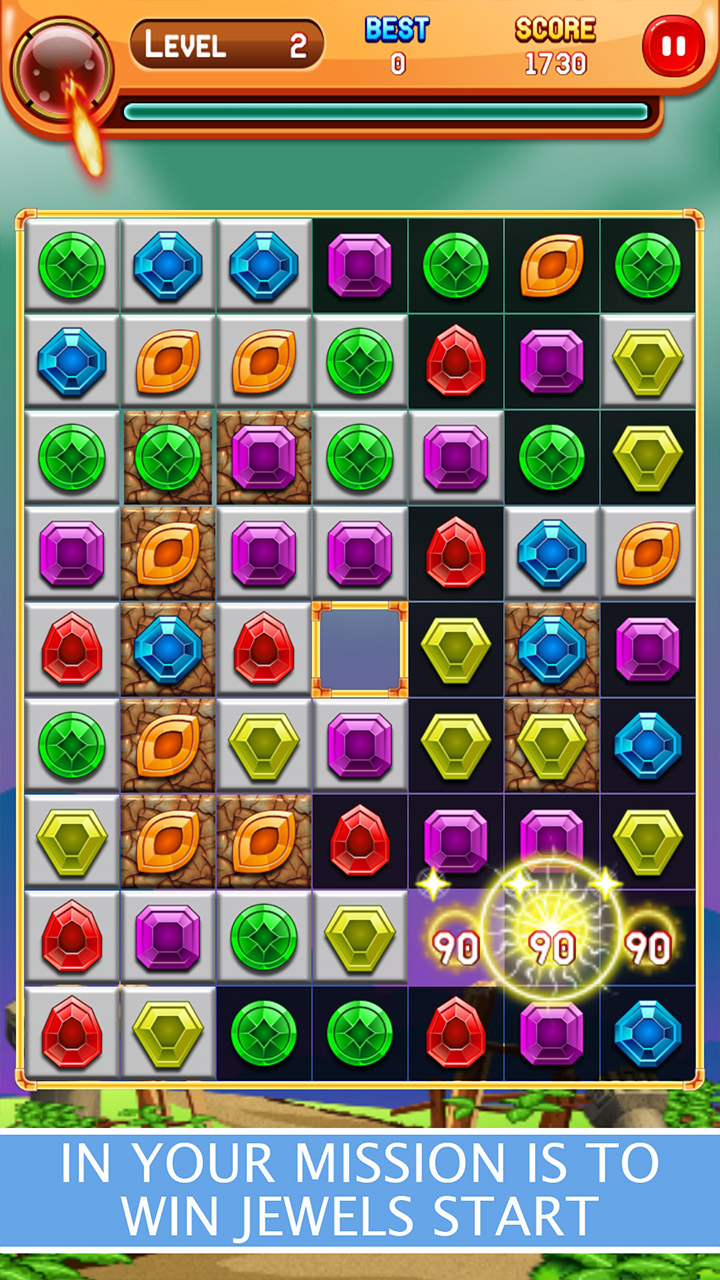Select the purple gem next to the exploding star effect
720x1280 pixels.
point(551,840)
